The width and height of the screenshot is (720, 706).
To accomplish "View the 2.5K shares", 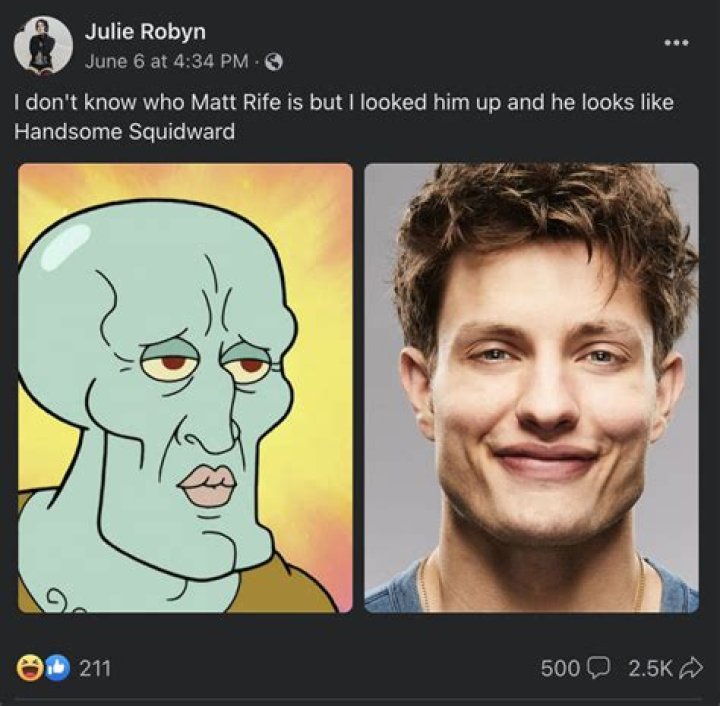I will coord(664,667).
